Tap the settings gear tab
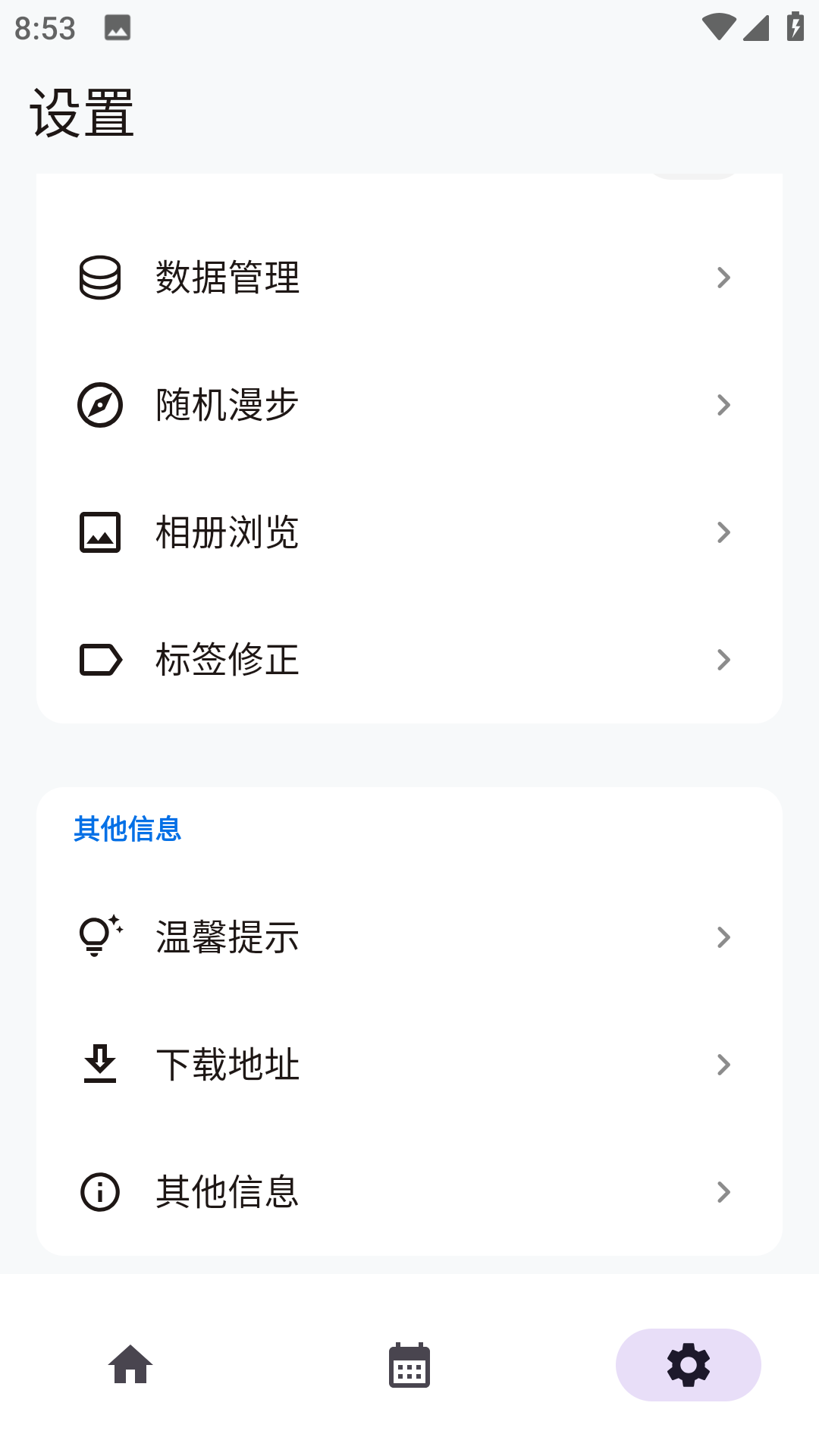This screenshot has width=819, height=1456. 688,1365
